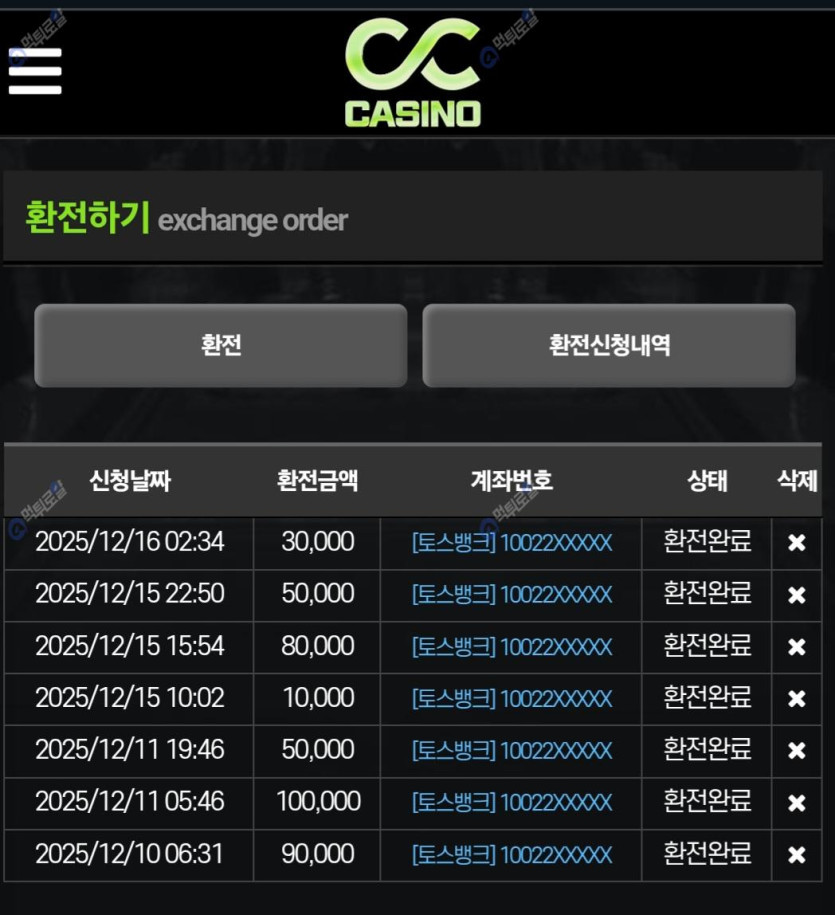Delete the 2025/12/15 10:02 entry
This screenshot has height=915, width=835.
pos(796,699)
